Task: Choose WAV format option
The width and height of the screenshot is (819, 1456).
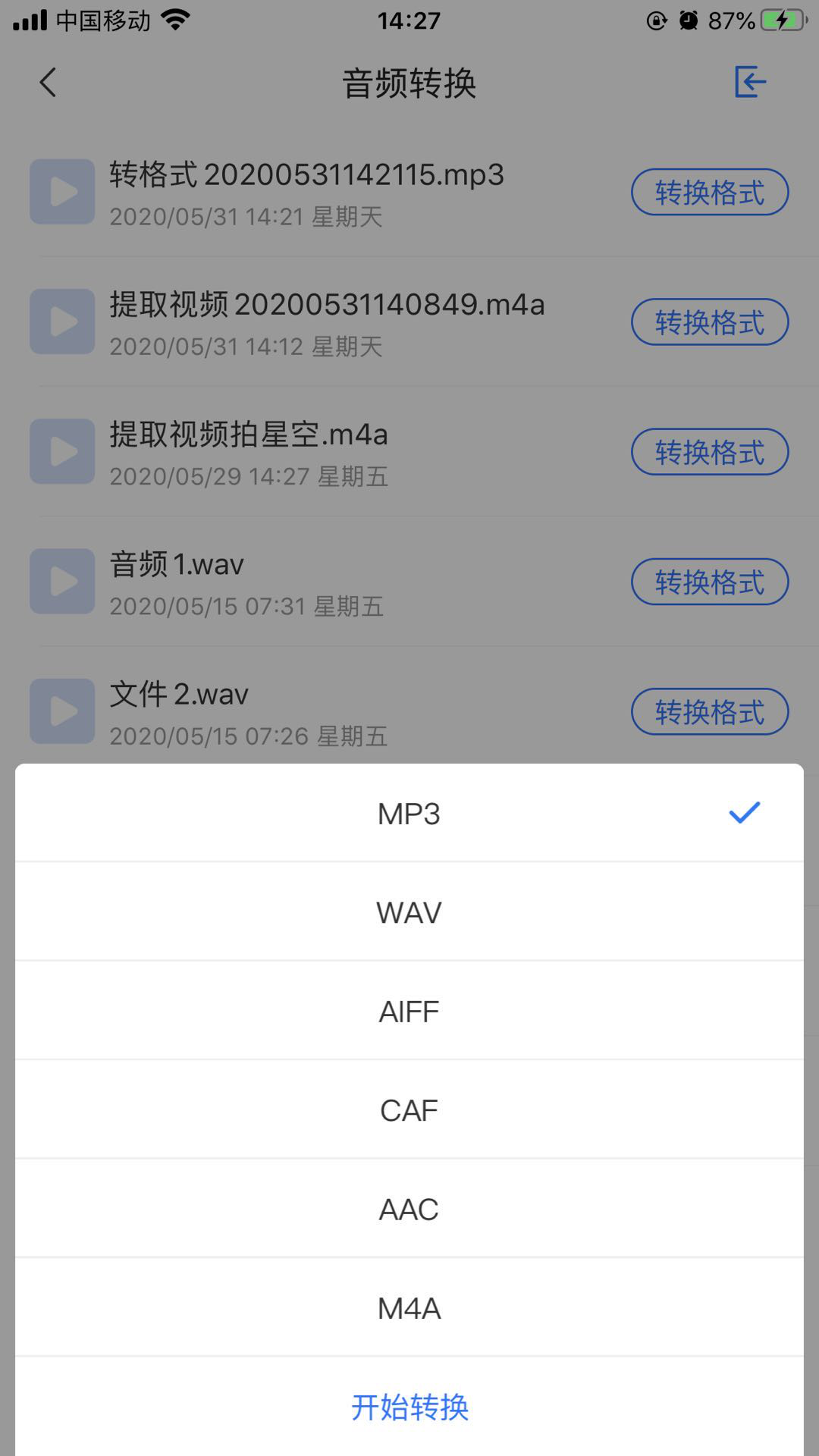Action: click(x=409, y=912)
